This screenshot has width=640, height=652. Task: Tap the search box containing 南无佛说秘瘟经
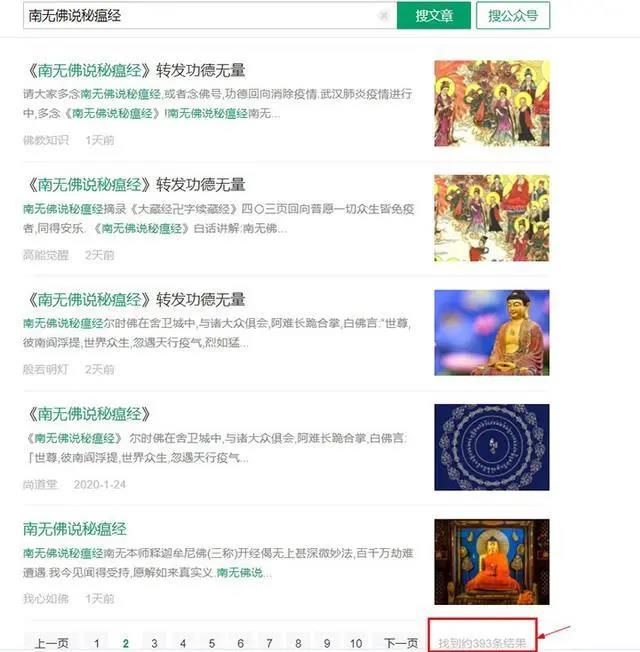tap(200, 16)
